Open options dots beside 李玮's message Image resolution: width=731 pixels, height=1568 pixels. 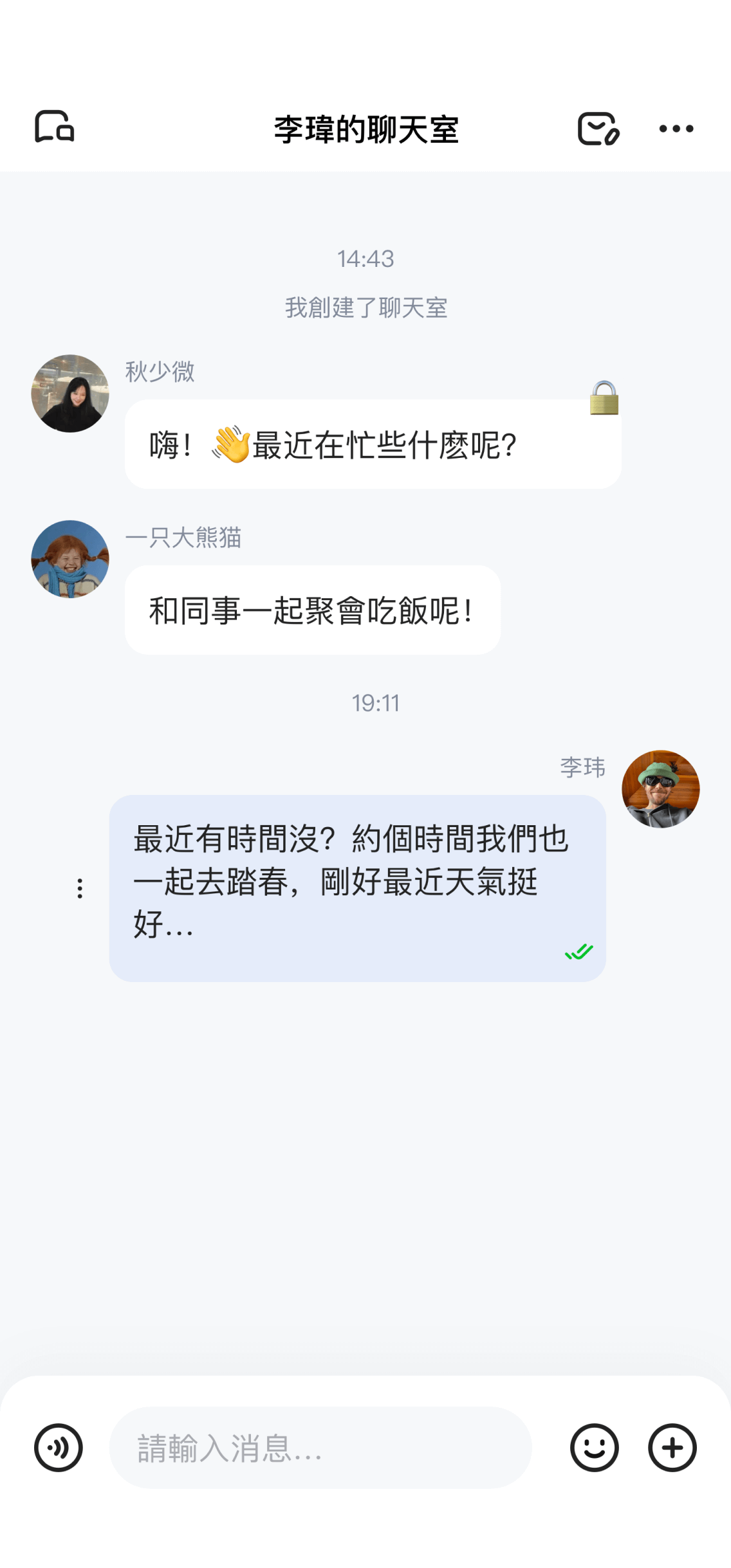pos(80,888)
